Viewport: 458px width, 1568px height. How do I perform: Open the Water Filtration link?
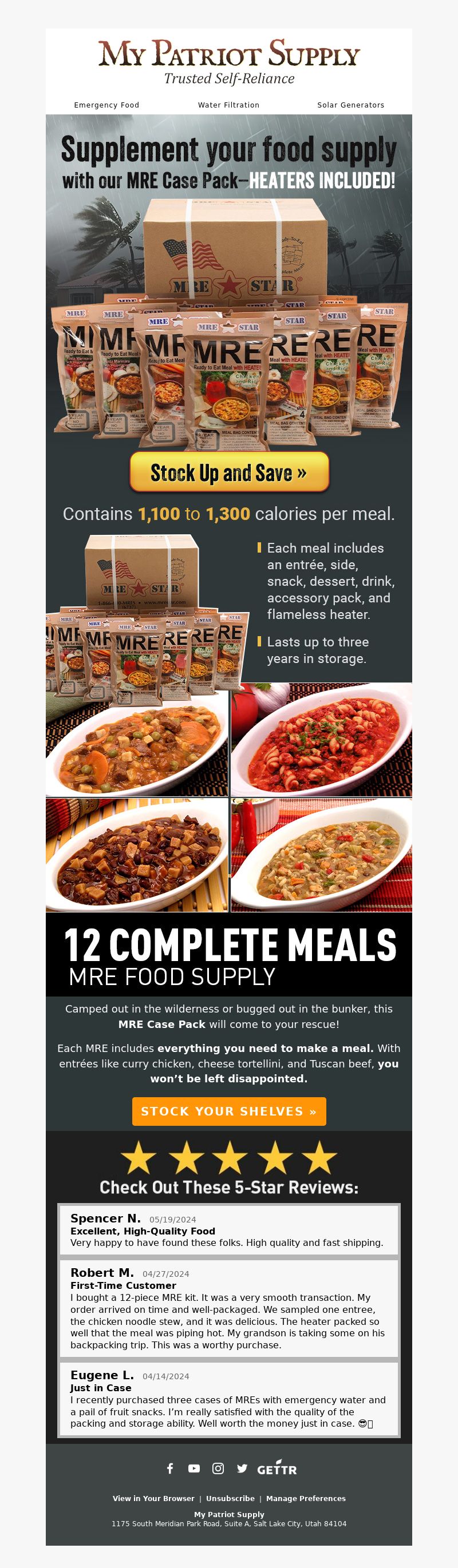(228, 105)
